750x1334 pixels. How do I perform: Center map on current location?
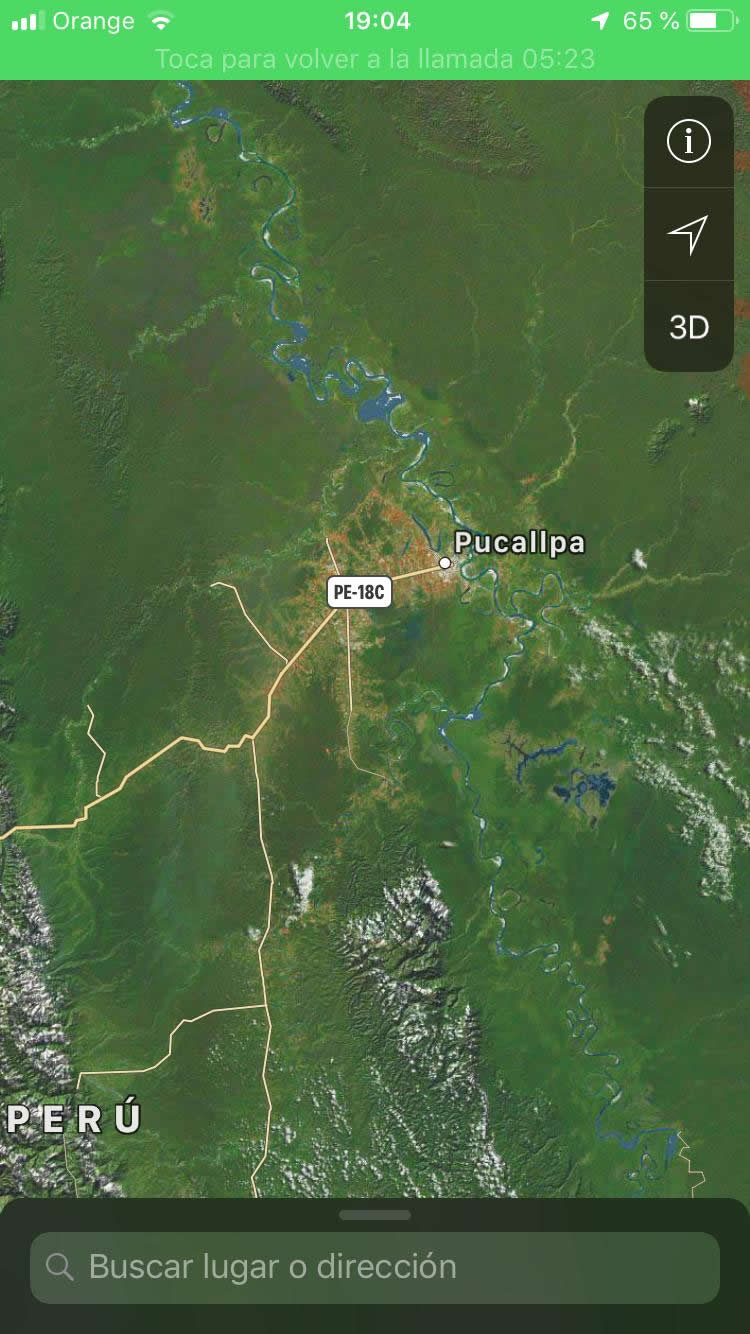tap(688, 234)
